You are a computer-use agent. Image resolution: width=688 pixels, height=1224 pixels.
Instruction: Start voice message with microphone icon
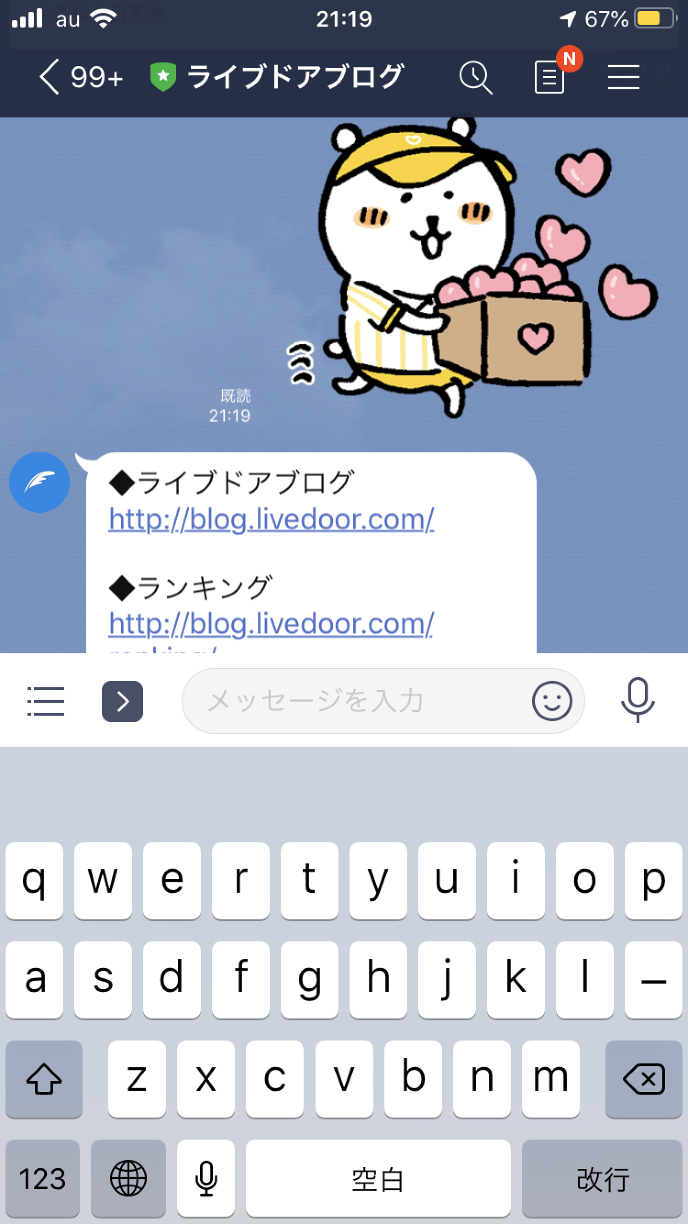point(637,700)
